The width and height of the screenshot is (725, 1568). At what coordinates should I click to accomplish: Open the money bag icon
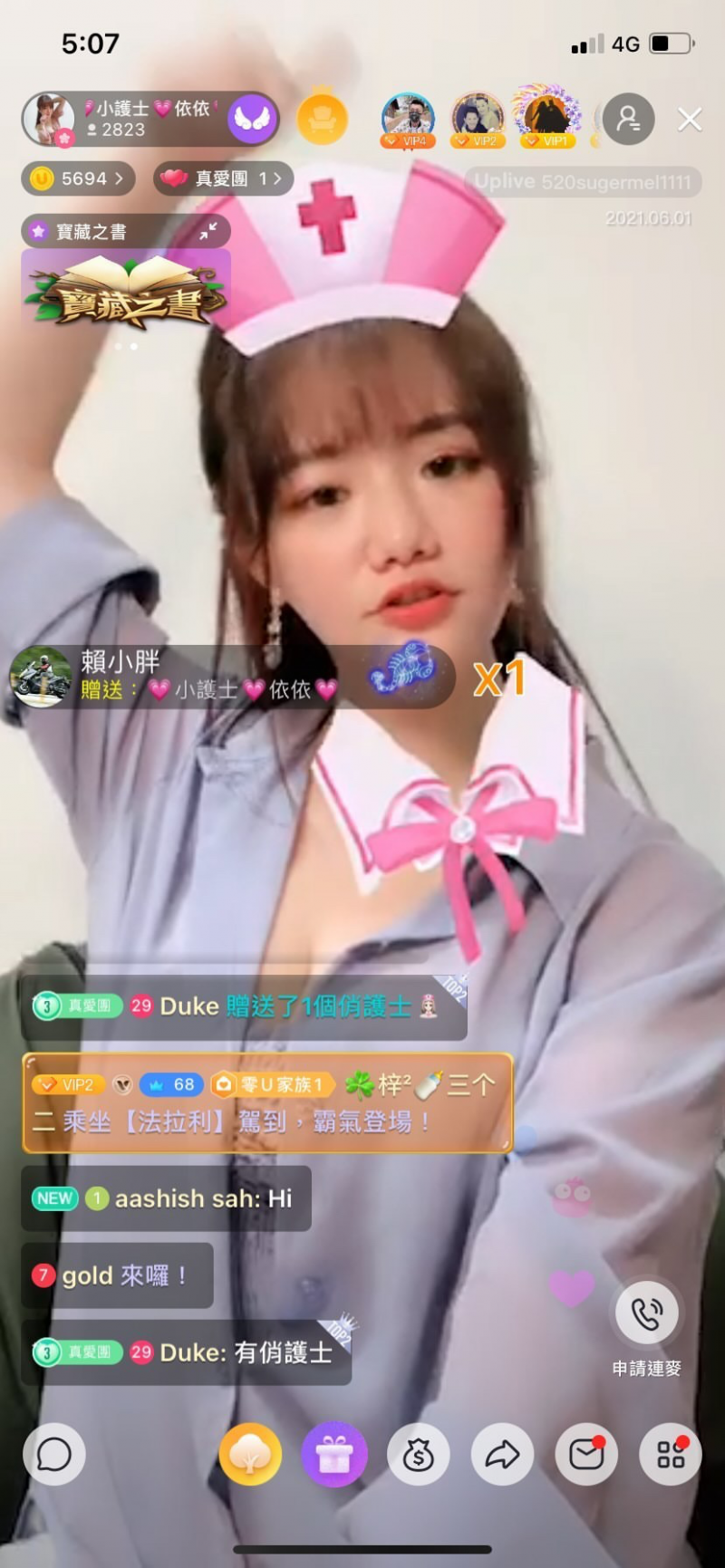click(418, 1455)
